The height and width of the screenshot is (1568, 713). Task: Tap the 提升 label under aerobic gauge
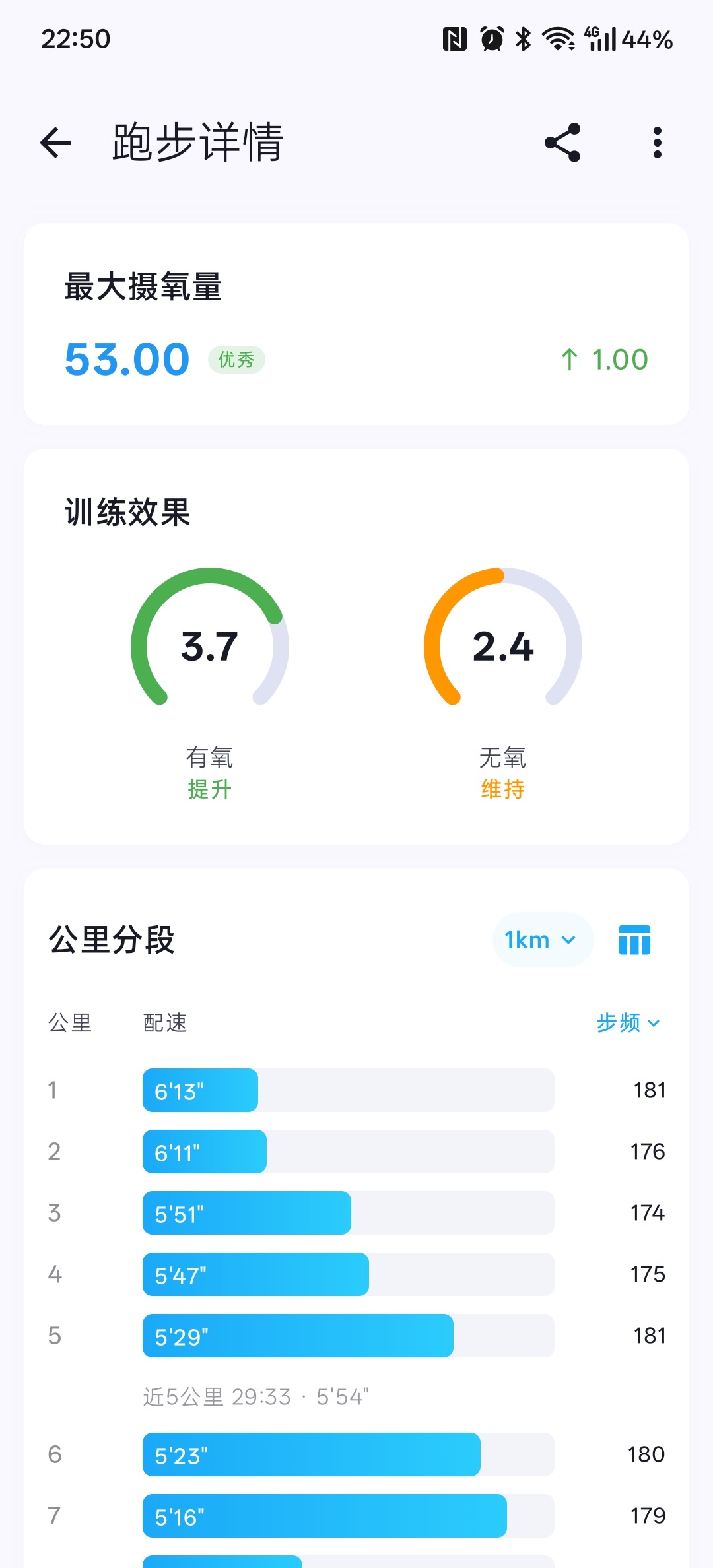click(210, 789)
